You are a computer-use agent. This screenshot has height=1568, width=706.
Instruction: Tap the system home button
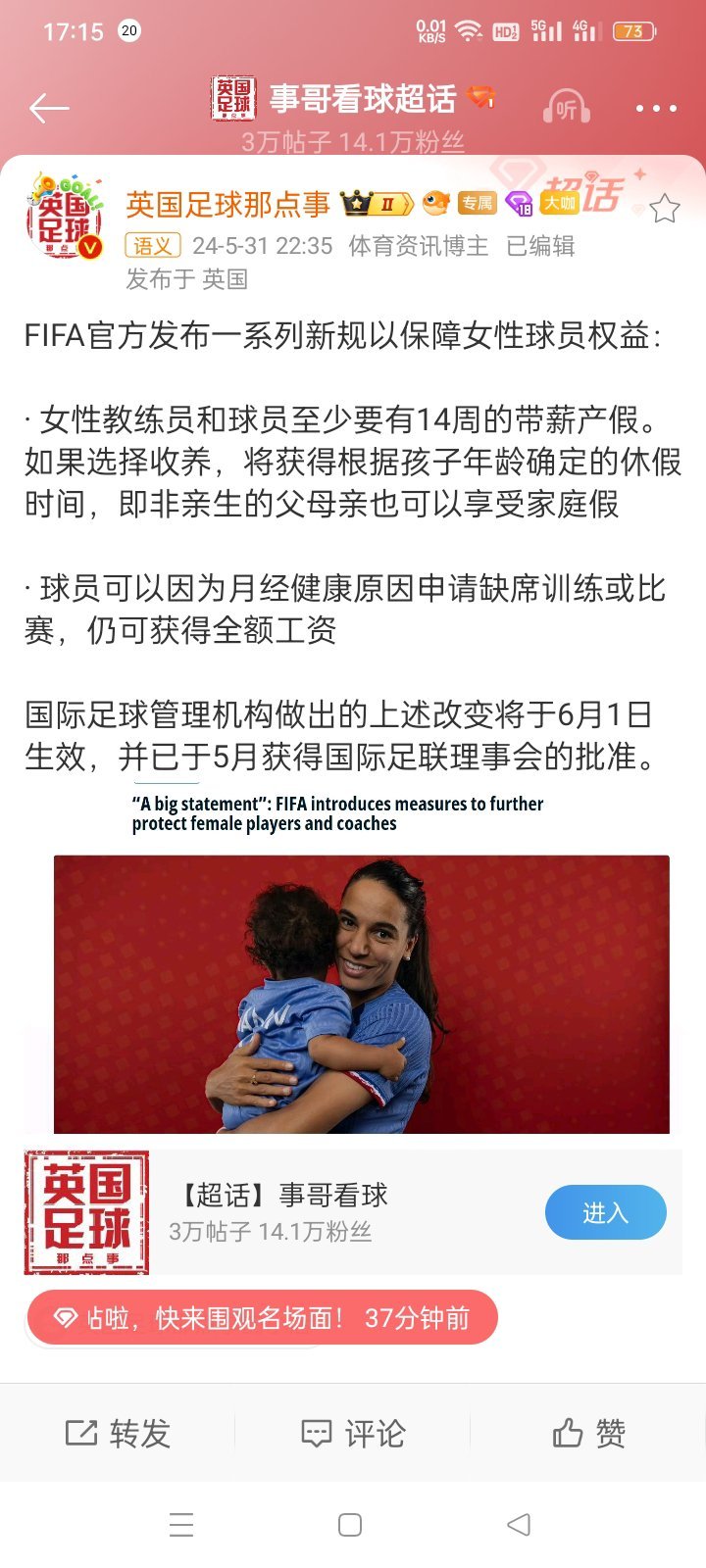click(x=350, y=1525)
